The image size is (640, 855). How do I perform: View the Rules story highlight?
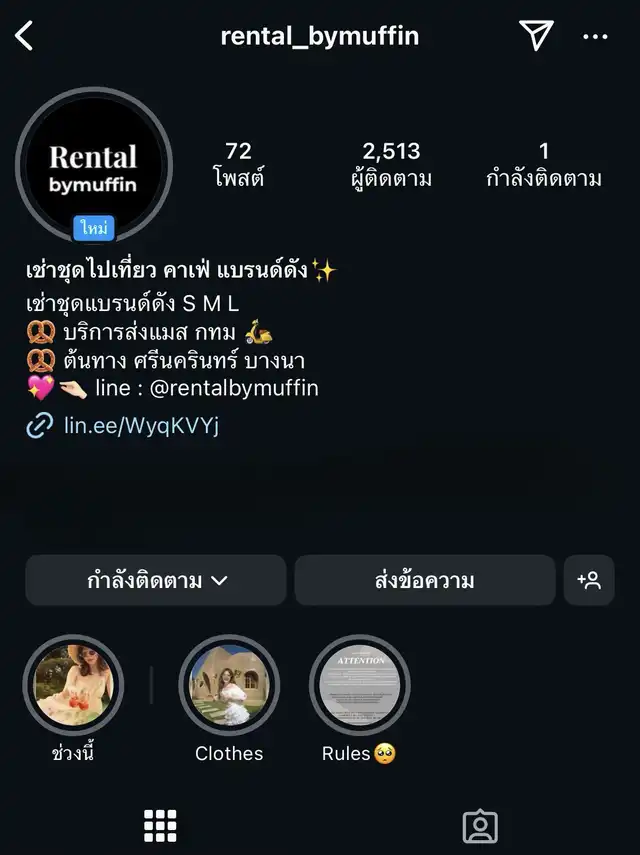pos(359,686)
